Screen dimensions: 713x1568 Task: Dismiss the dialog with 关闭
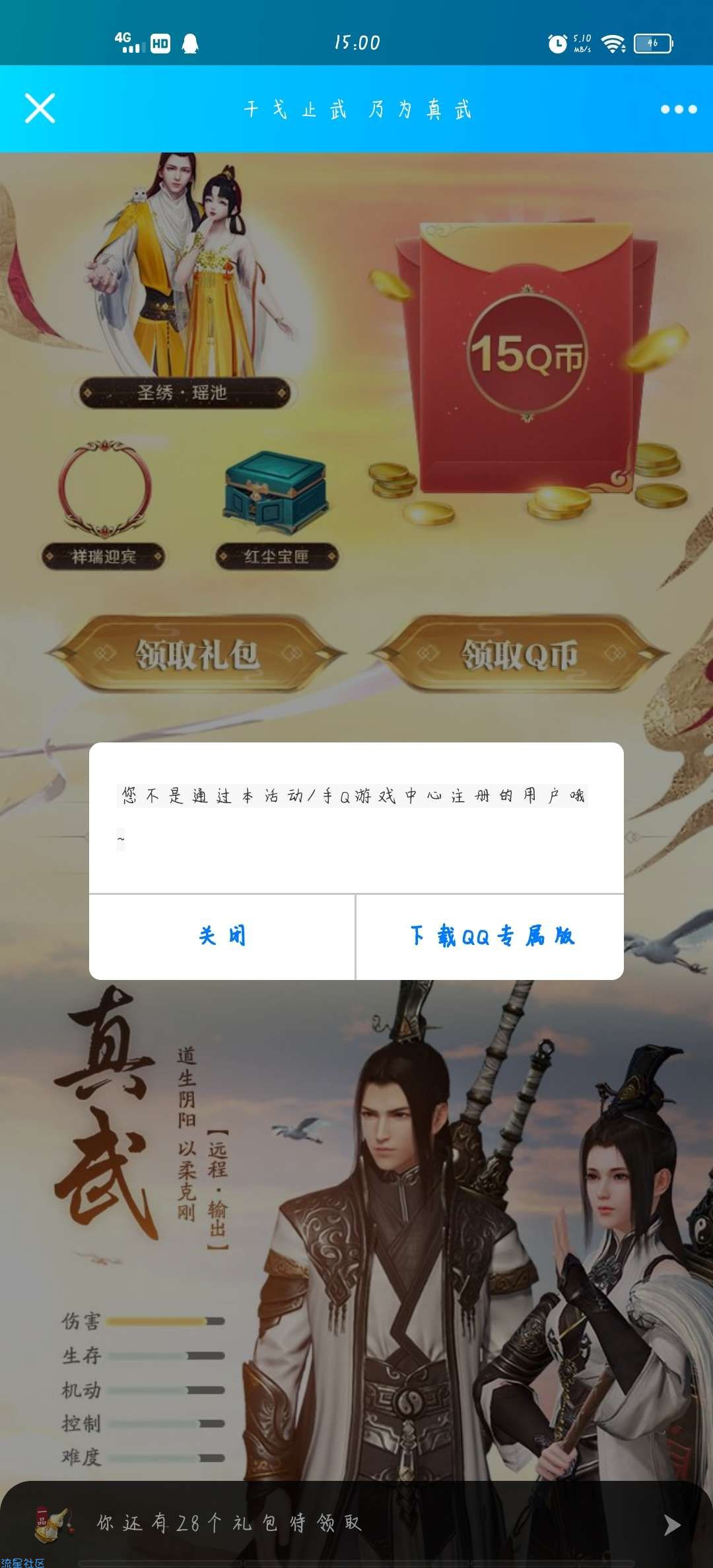coord(222,936)
